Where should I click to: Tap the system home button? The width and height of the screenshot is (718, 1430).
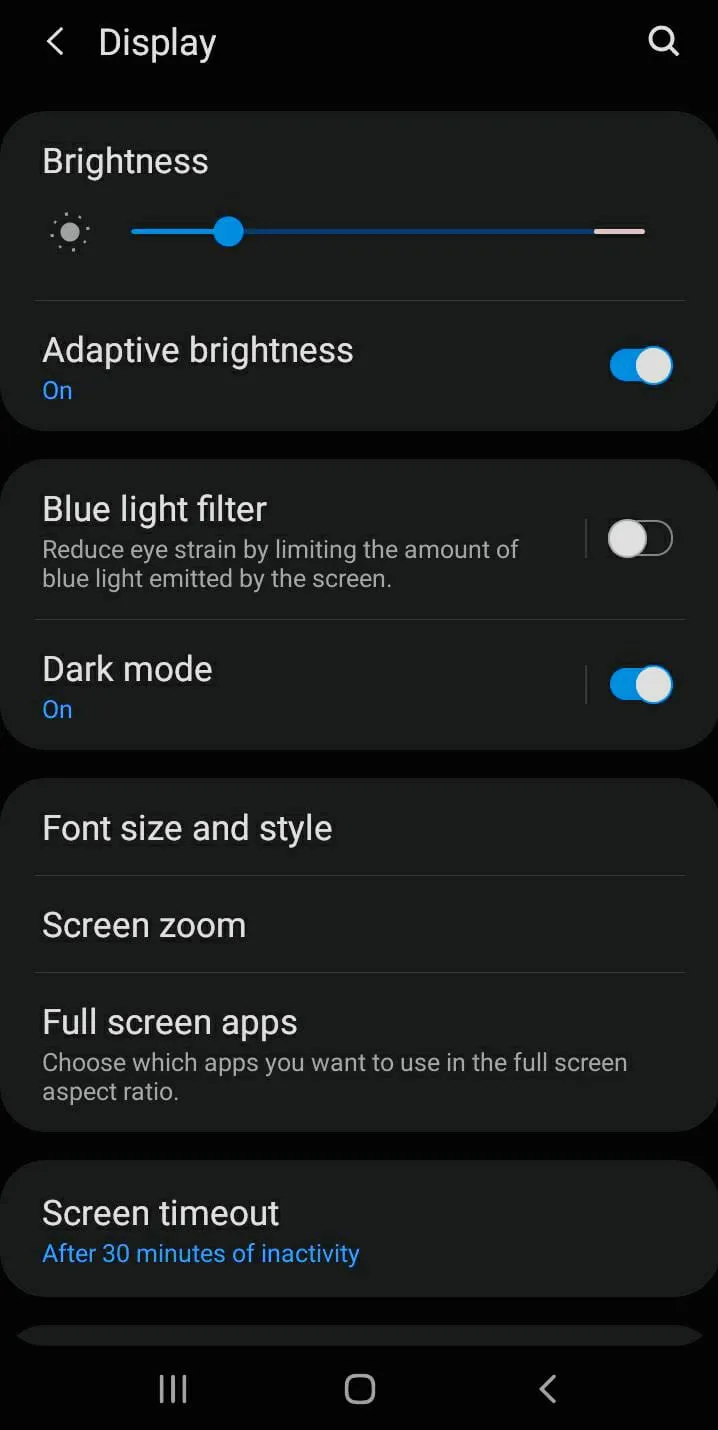(x=359, y=1388)
